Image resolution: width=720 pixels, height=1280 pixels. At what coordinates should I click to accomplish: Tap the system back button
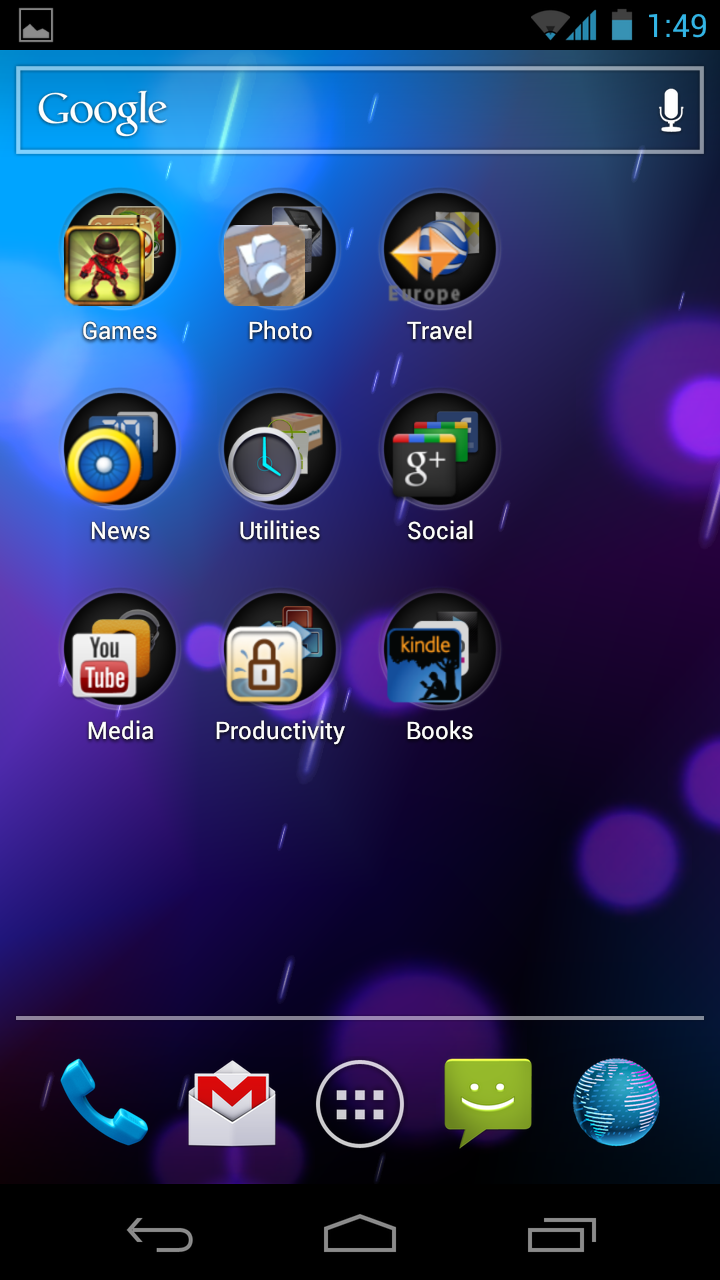coord(160,1234)
